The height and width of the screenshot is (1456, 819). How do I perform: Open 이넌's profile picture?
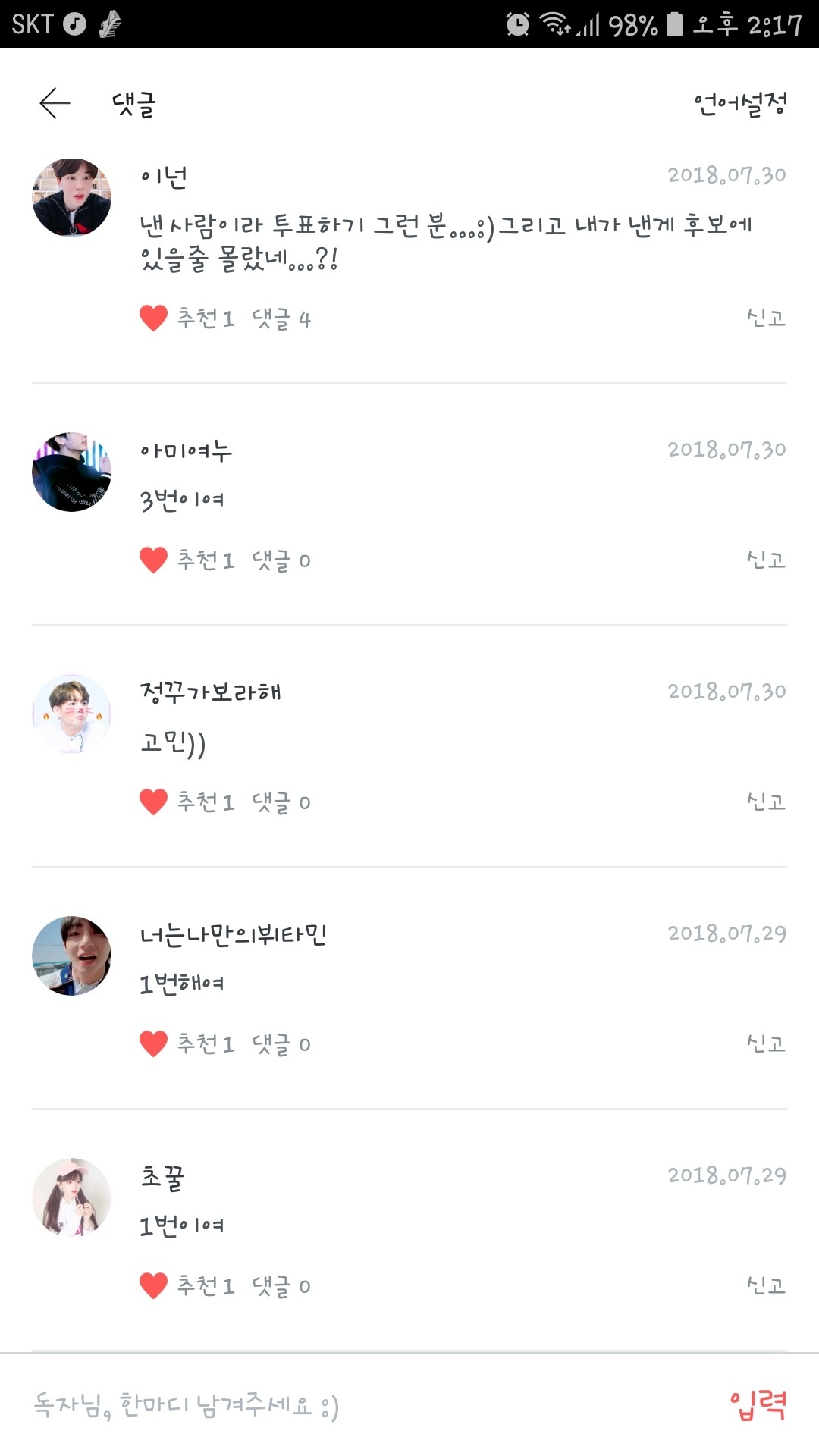point(72,198)
